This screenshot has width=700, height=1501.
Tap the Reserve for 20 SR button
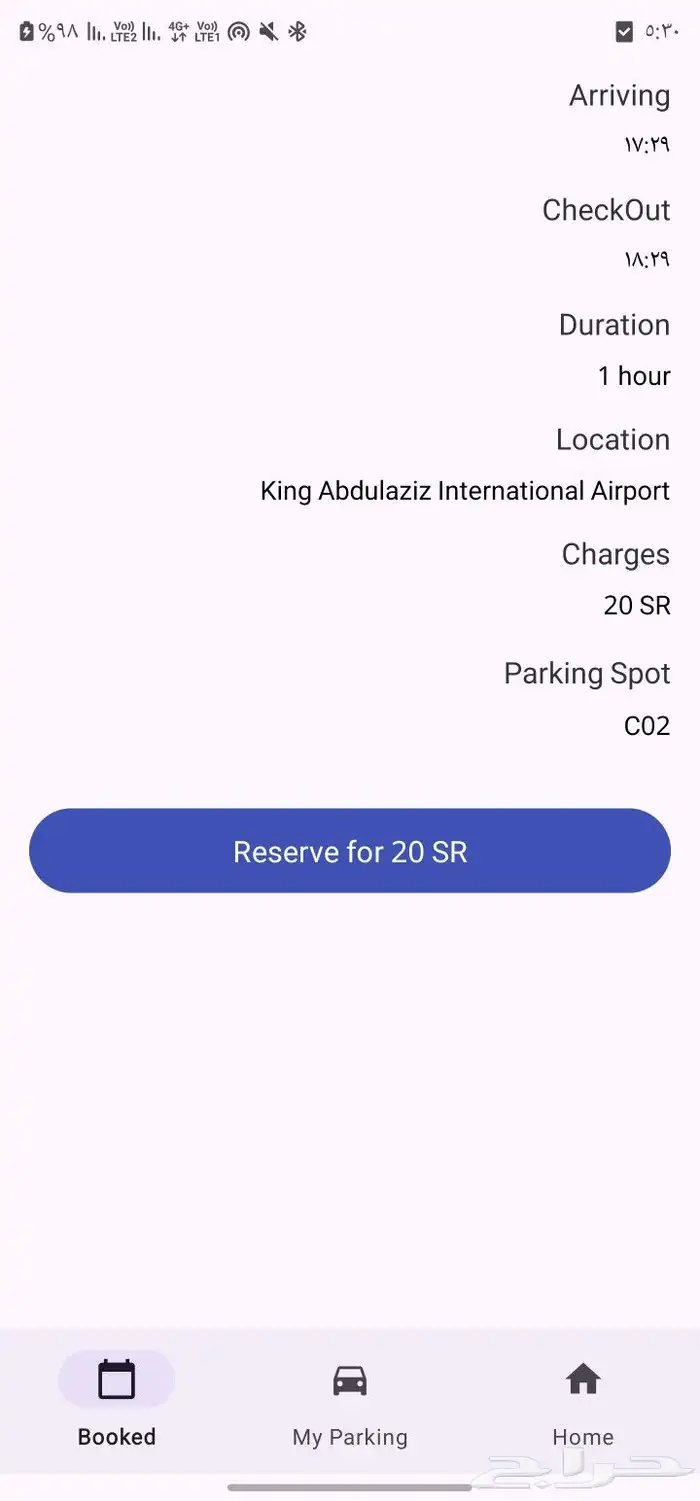pos(350,851)
